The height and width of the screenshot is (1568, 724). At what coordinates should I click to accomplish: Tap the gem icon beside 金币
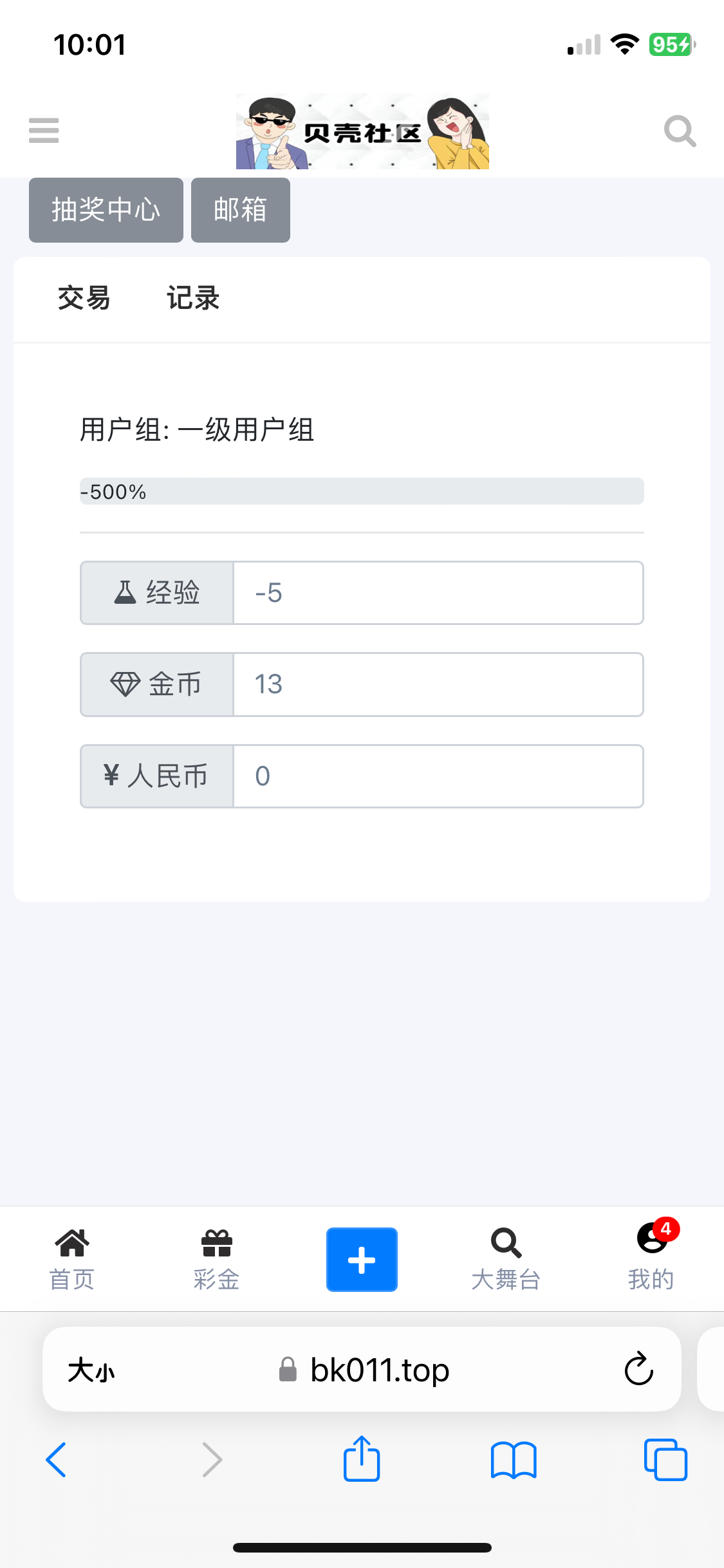click(126, 684)
